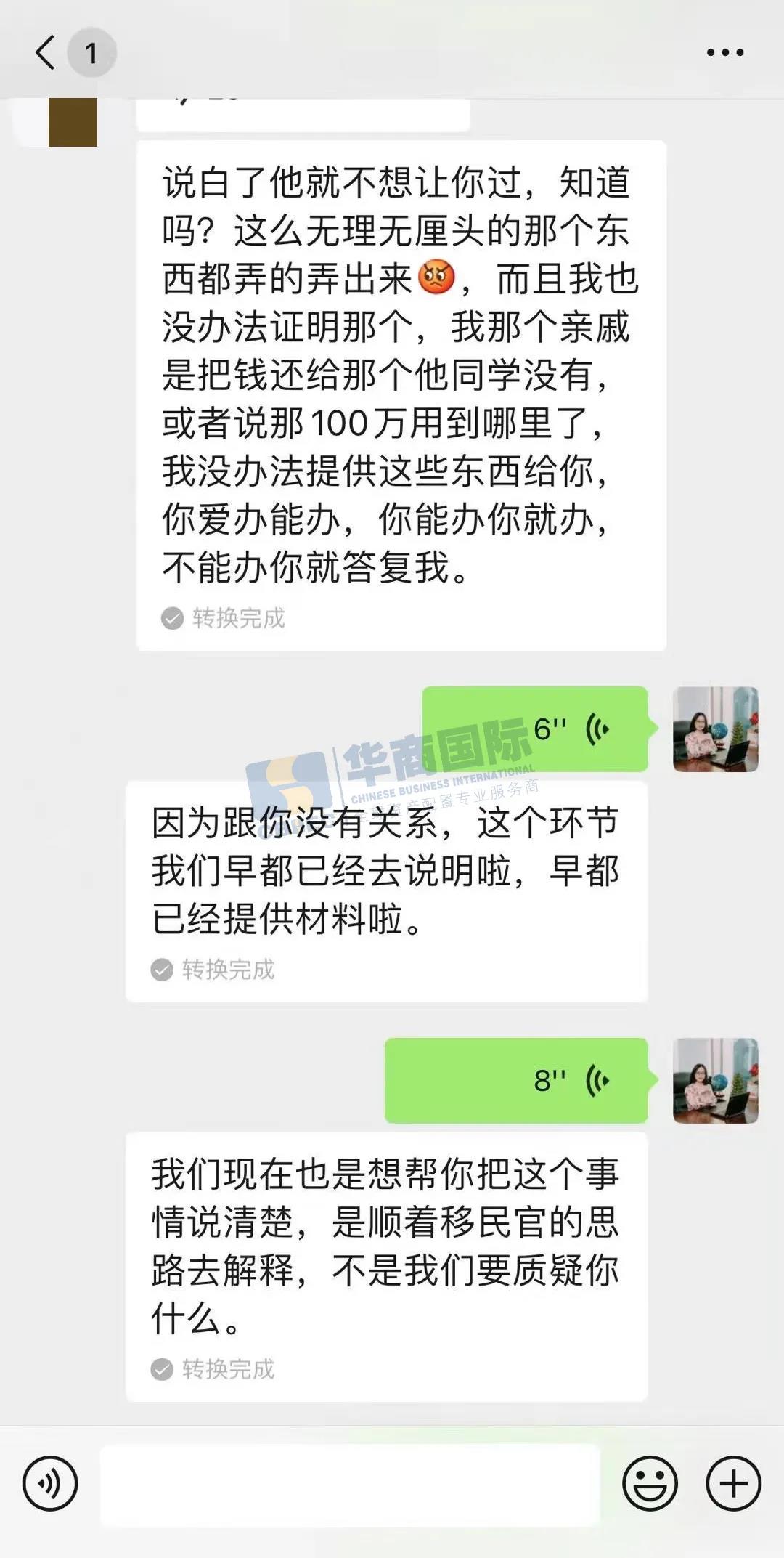Open sender avatar beside the 6-second voice message
This screenshot has width=784, height=1558.
click(x=715, y=729)
